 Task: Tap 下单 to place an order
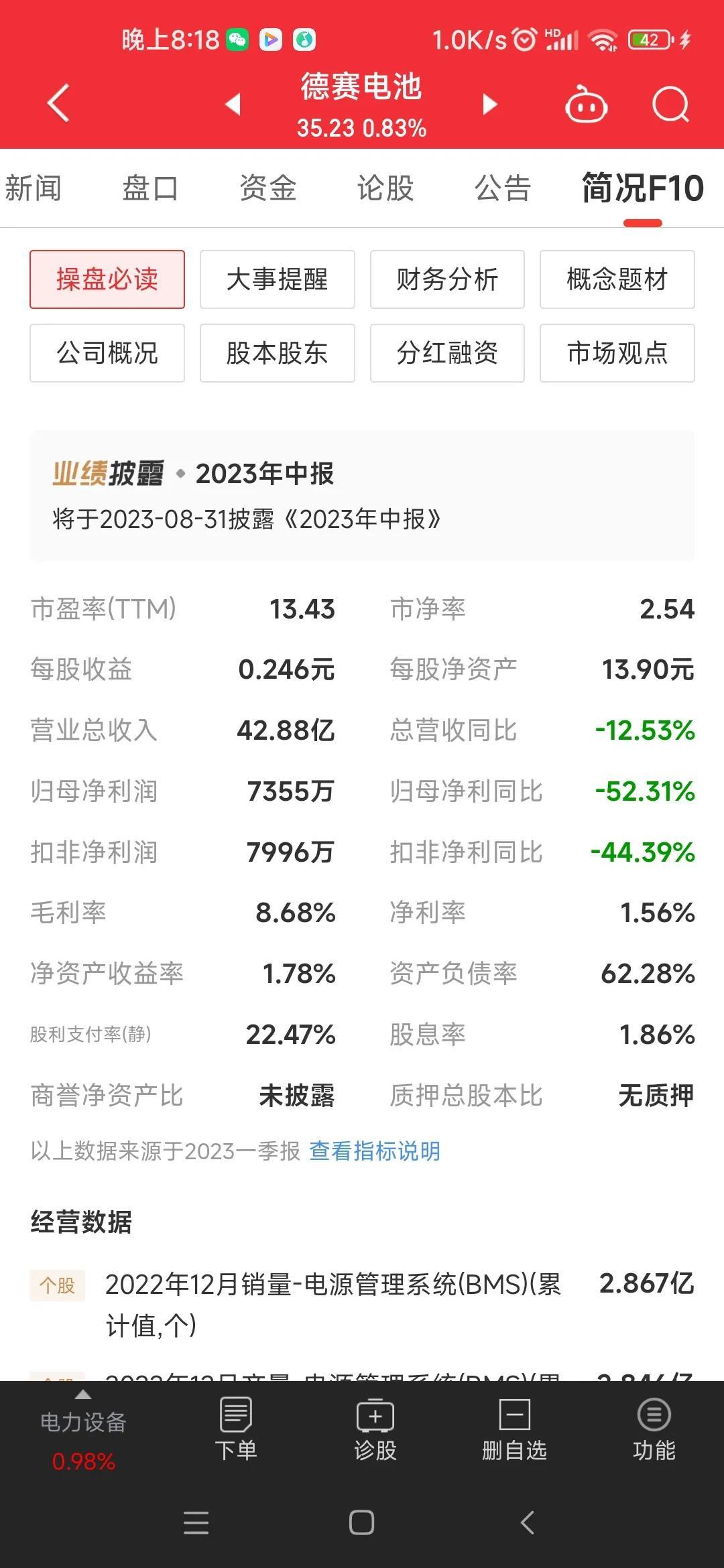pyautogui.click(x=236, y=1429)
